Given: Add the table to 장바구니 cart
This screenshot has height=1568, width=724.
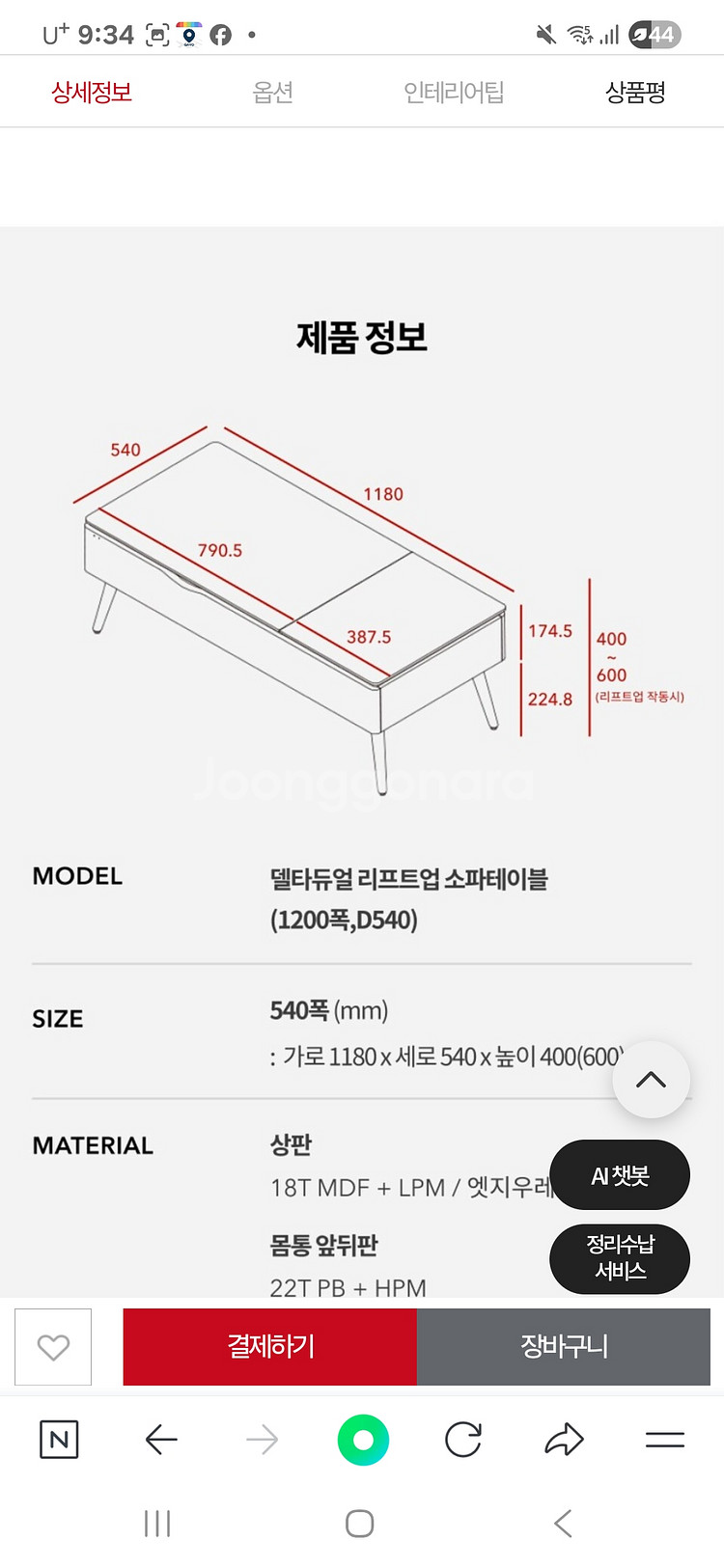Looking at the screenshot, I should [564, 1347].
